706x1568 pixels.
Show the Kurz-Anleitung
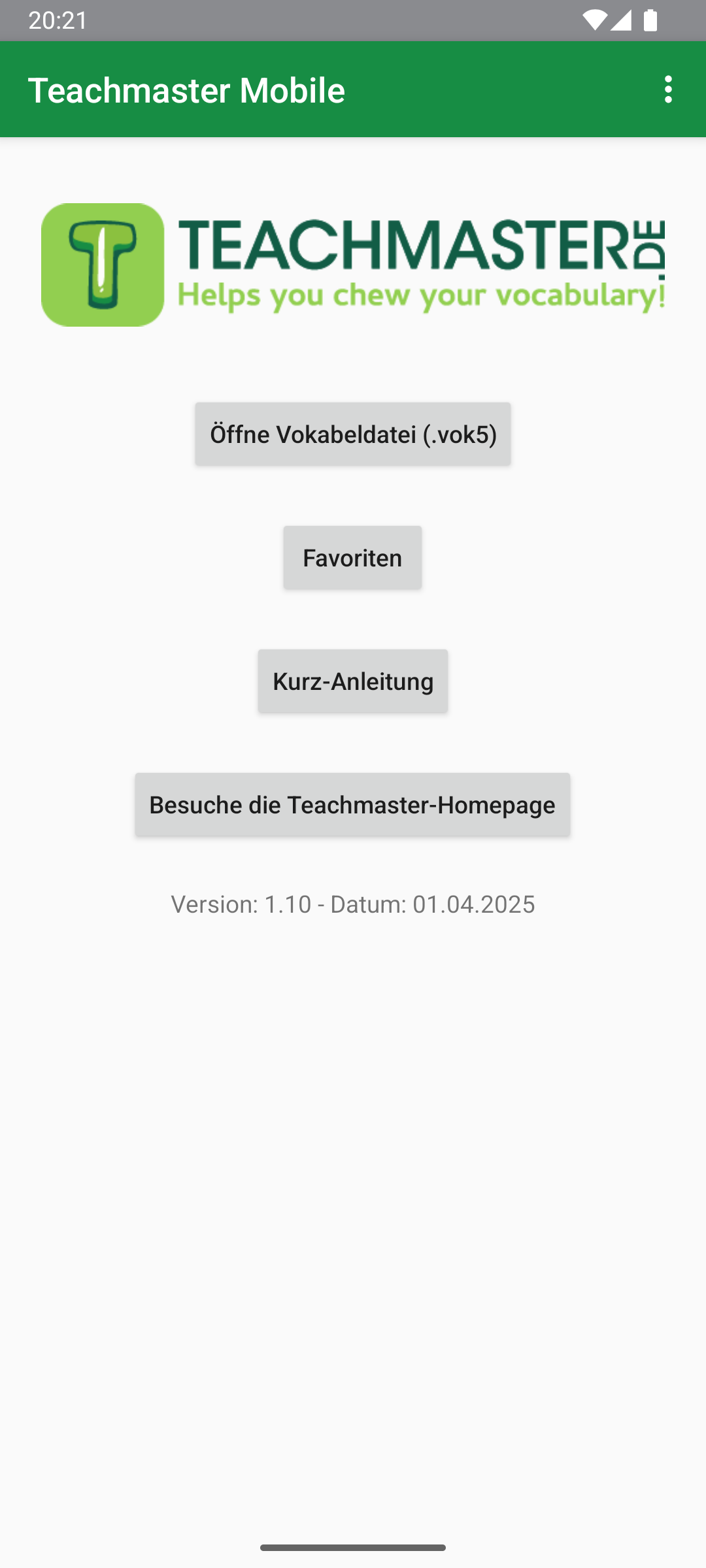click(x=352, y=681)
